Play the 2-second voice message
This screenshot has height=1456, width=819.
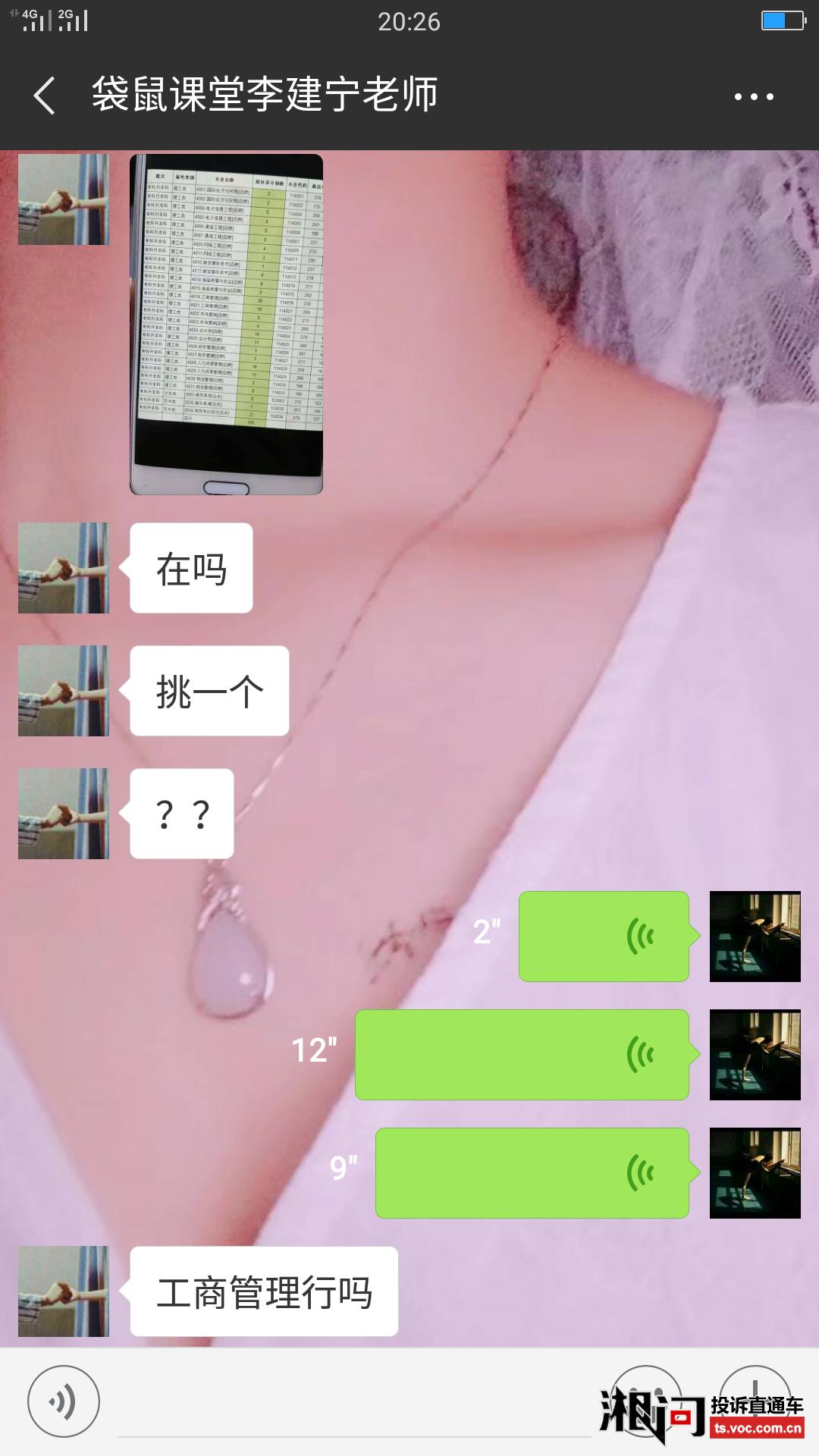[604, 937]
